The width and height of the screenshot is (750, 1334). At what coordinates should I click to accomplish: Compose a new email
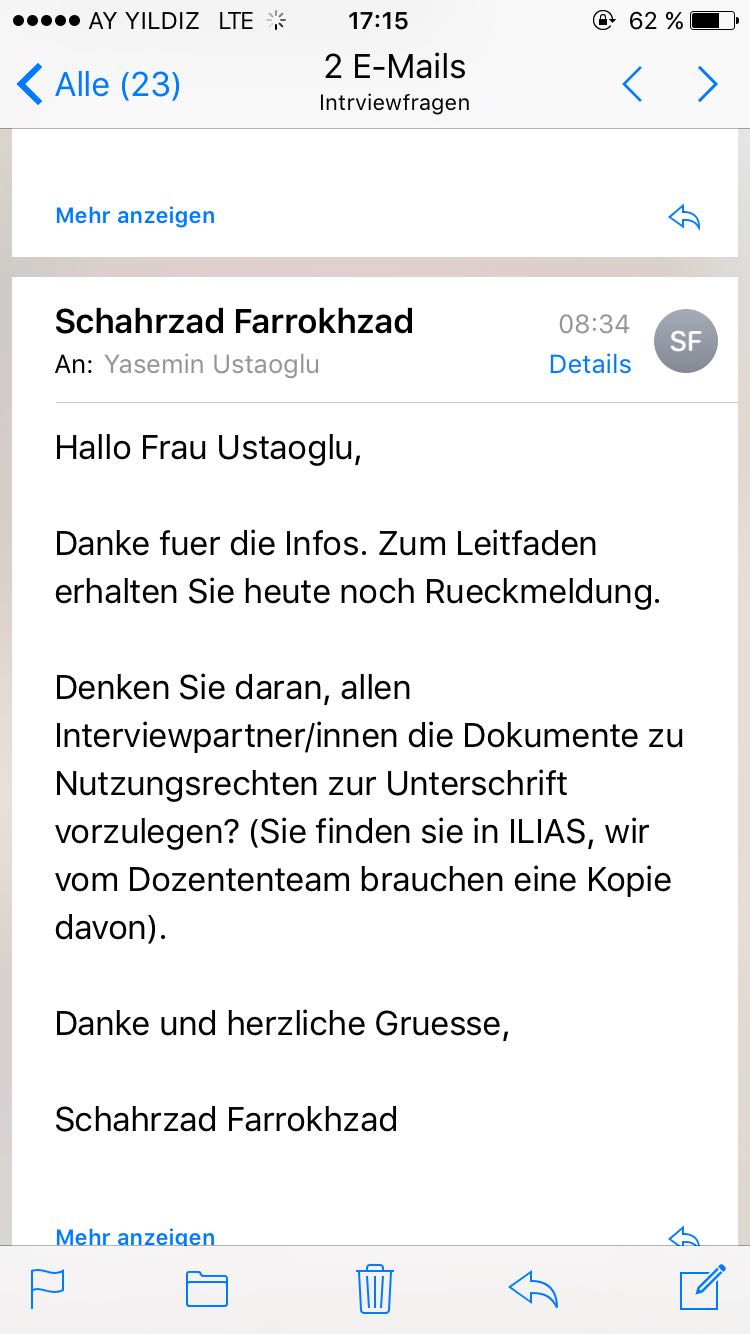pyautogui.click(x=701, y=1287)
